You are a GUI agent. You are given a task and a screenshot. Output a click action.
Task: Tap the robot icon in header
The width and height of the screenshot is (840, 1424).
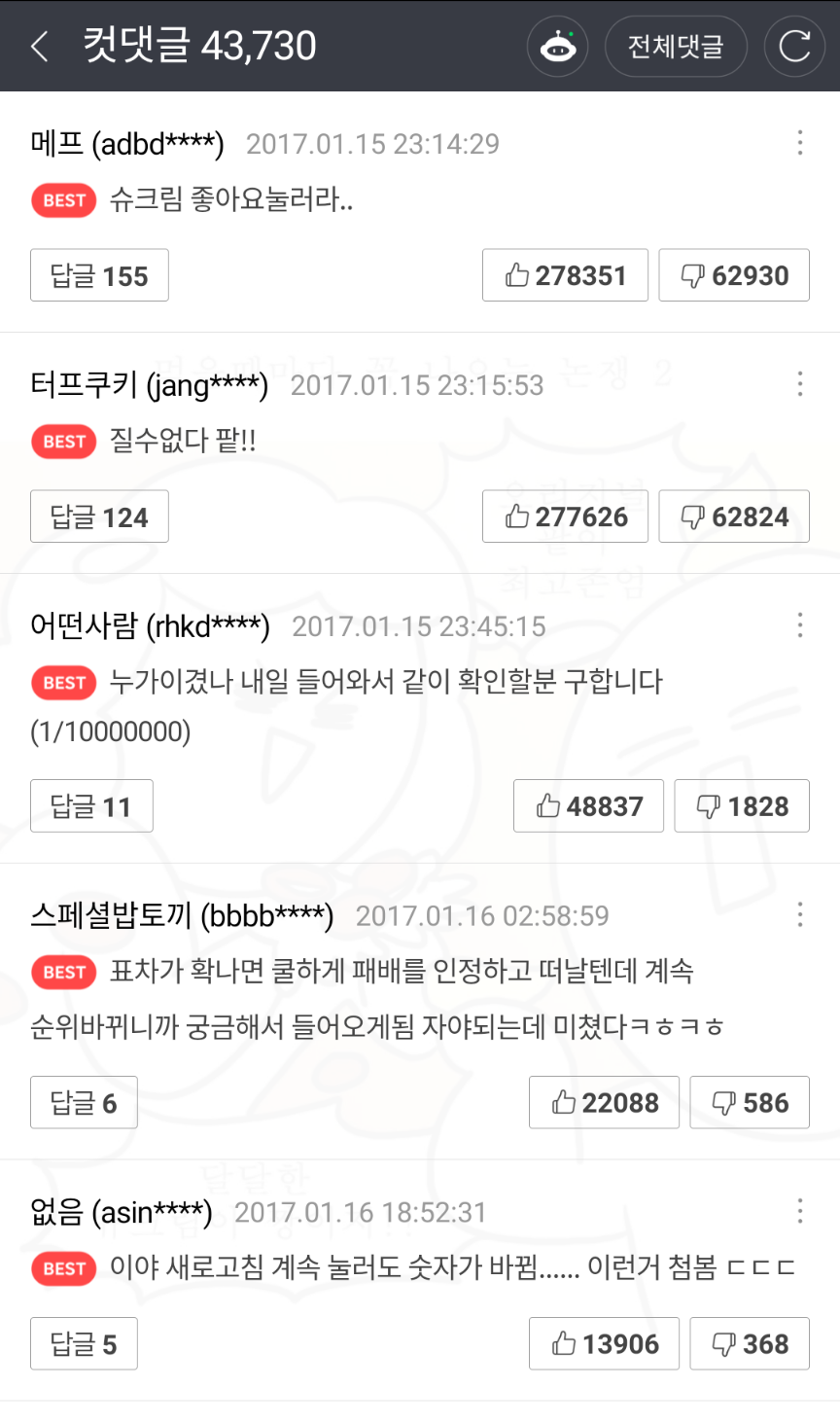[558, 46]
